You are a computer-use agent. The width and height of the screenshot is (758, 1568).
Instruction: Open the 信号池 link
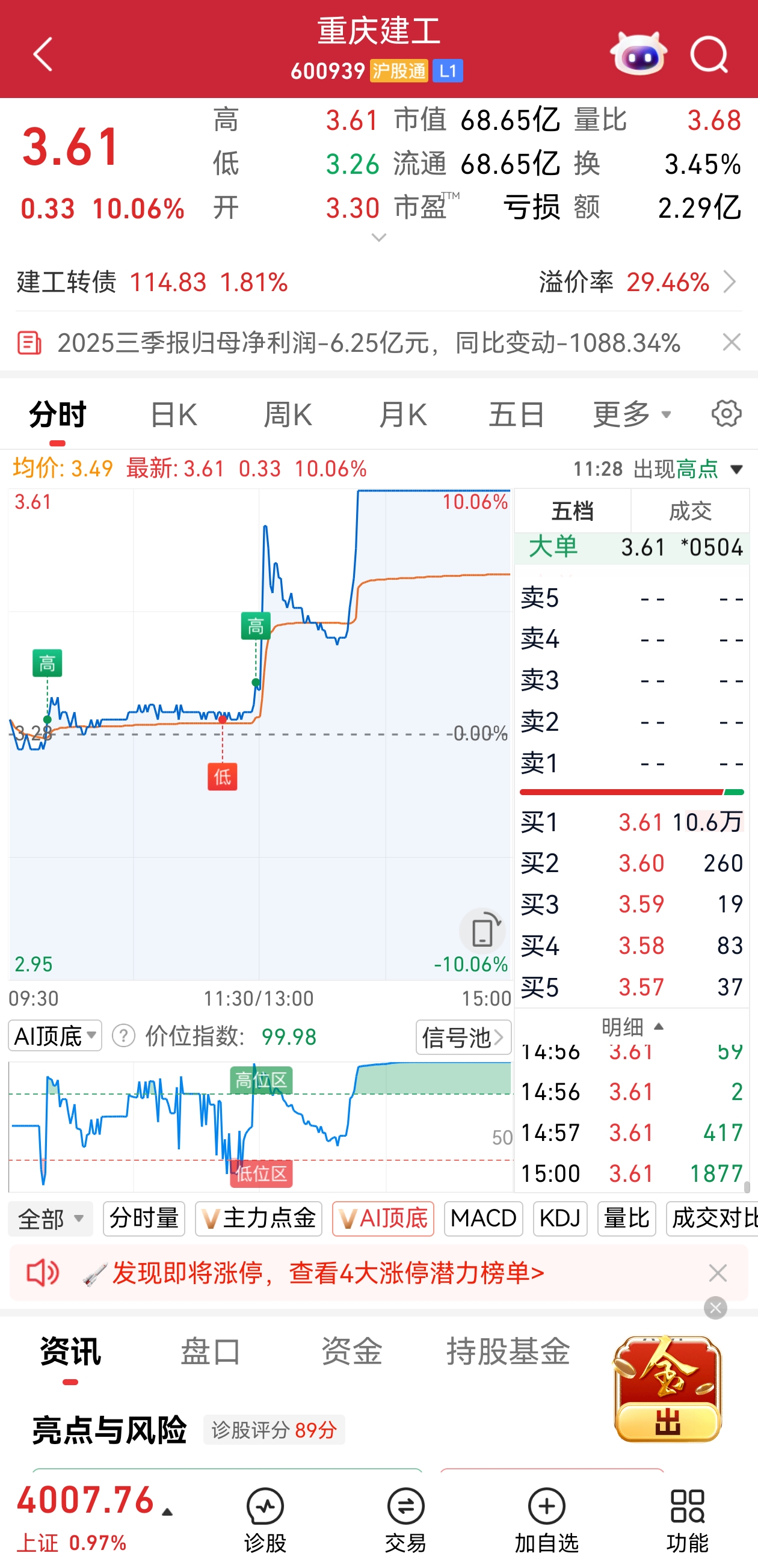tap(463, 1038)
